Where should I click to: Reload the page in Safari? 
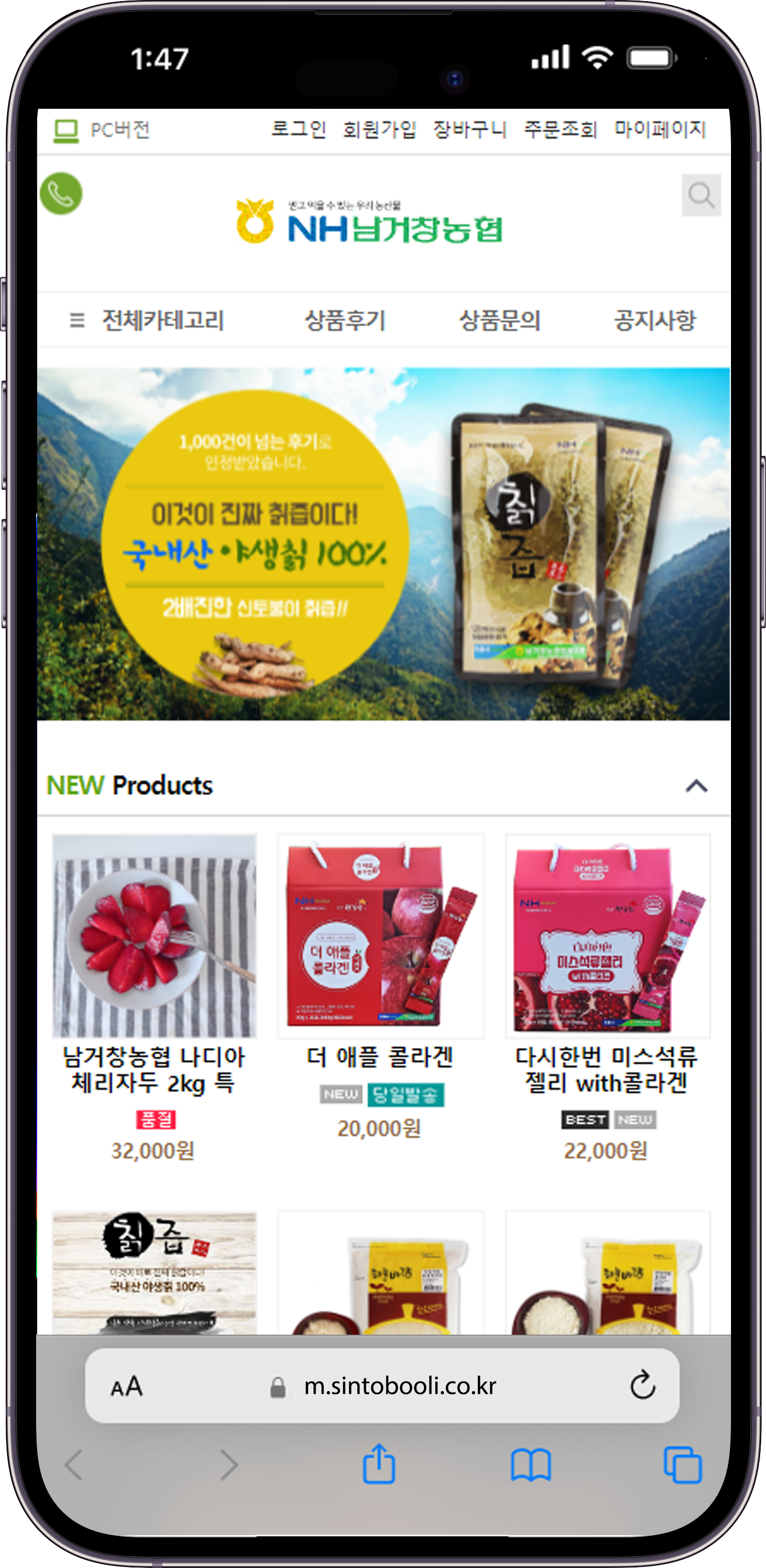(642, 1385)
